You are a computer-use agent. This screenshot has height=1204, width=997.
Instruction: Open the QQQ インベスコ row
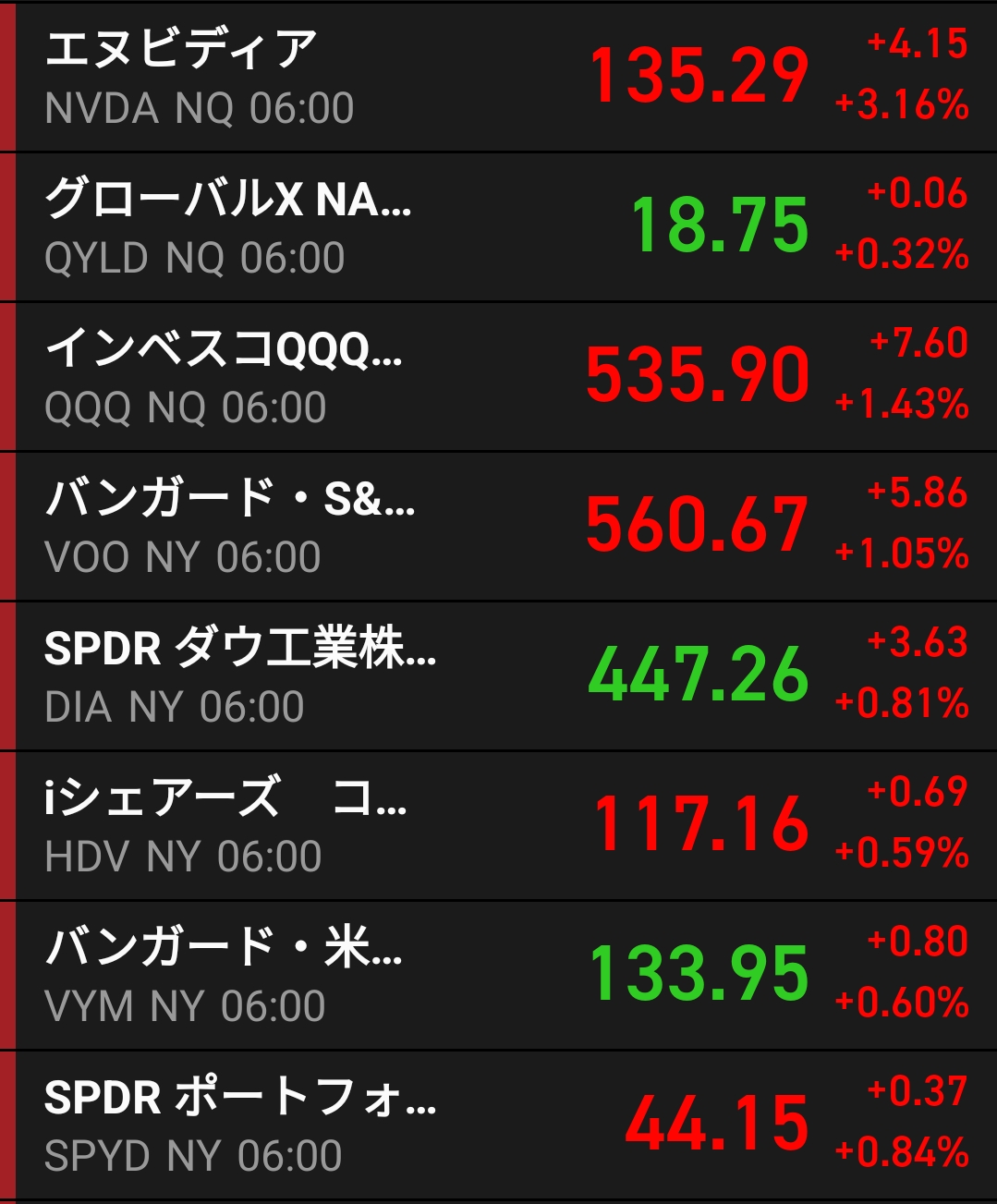click(x=499, y=376)
